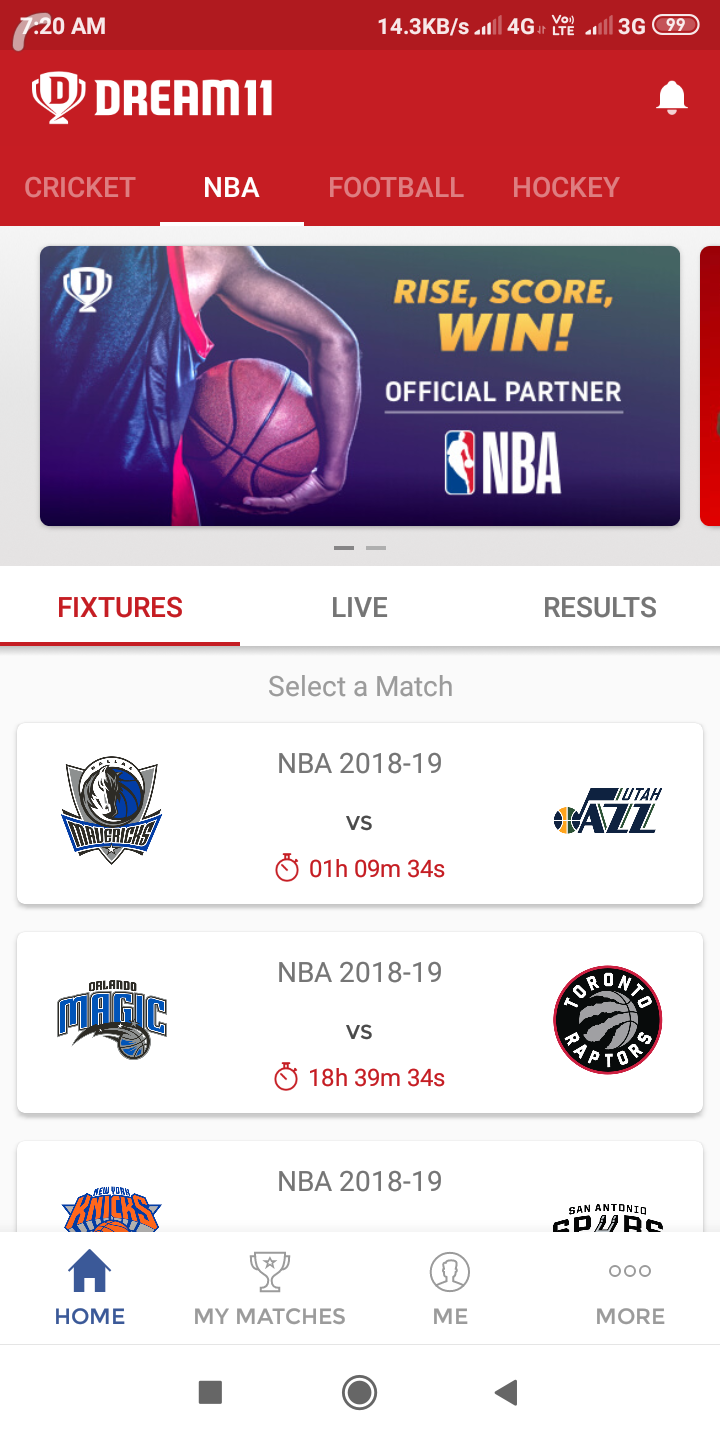Tap the system back button
This screenshot has width=720, height=1440.
[x=507, y=1392]
